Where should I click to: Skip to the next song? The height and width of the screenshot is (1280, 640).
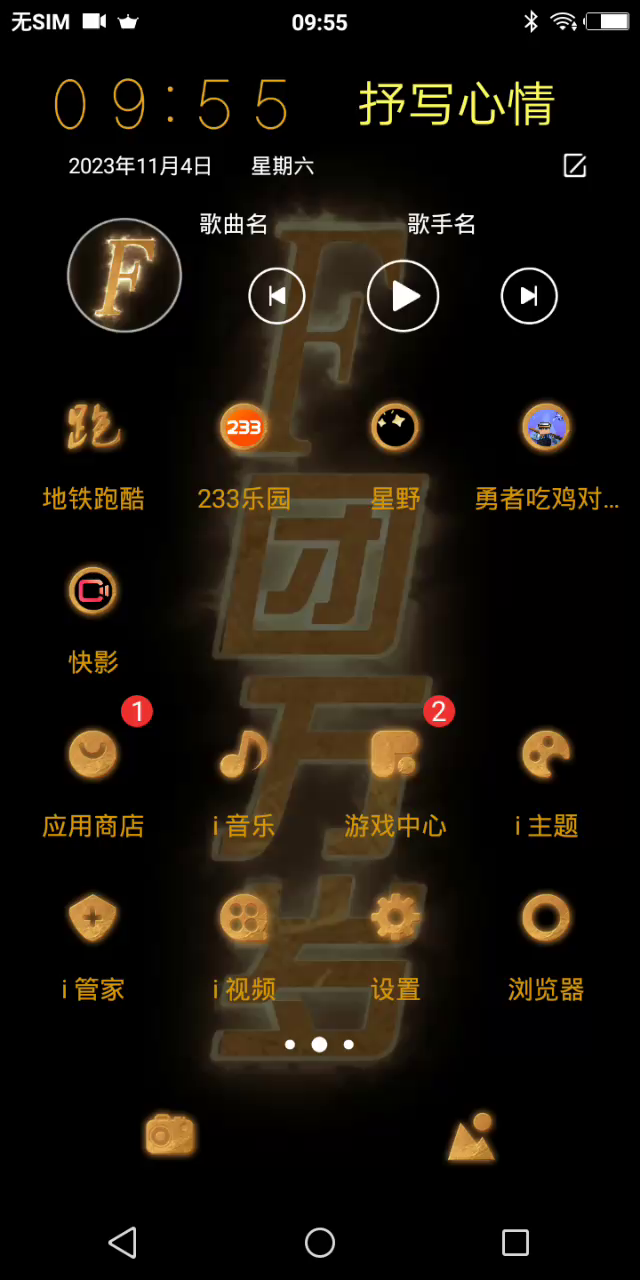pyautogui.click(x=529, y=296)
